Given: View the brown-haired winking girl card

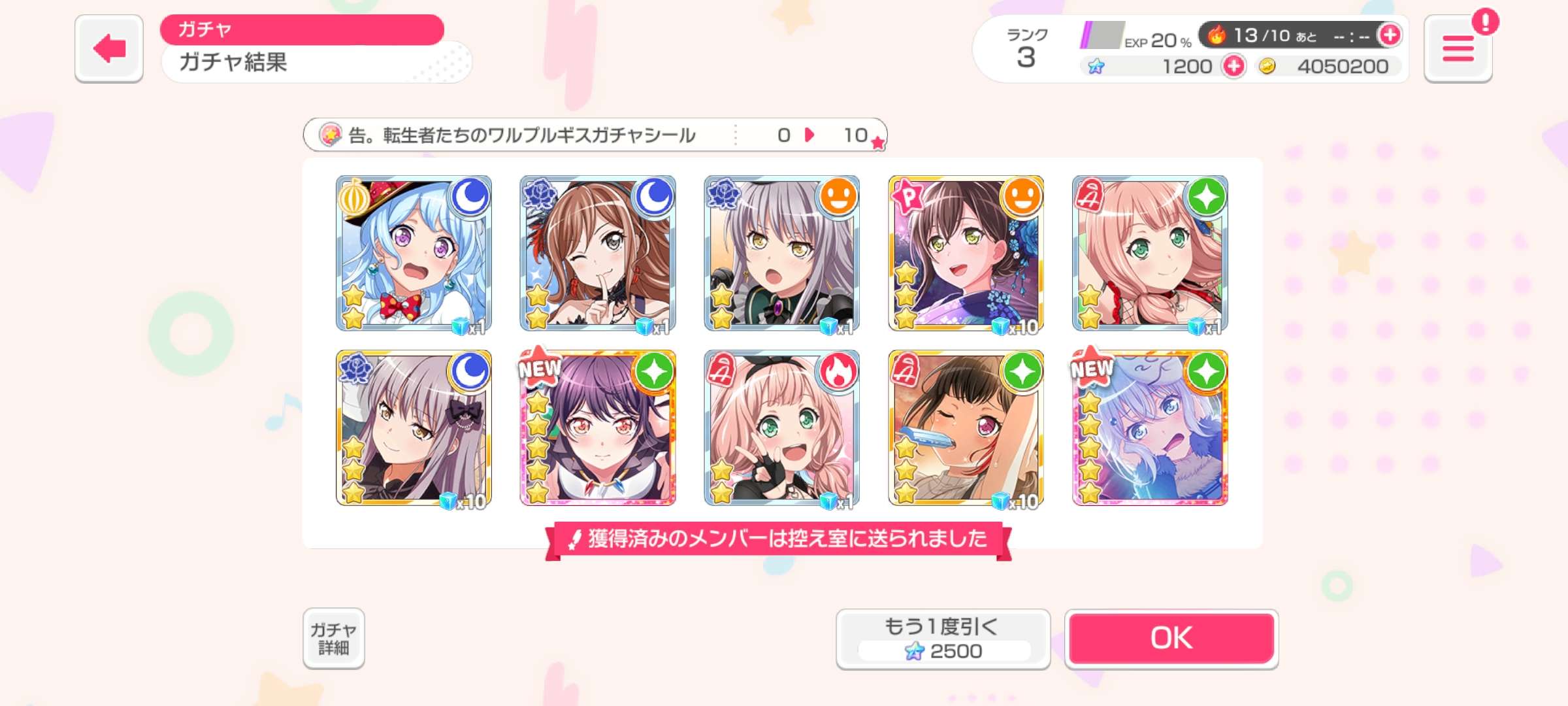Looking at the screenshot, I should click(598, 254).
